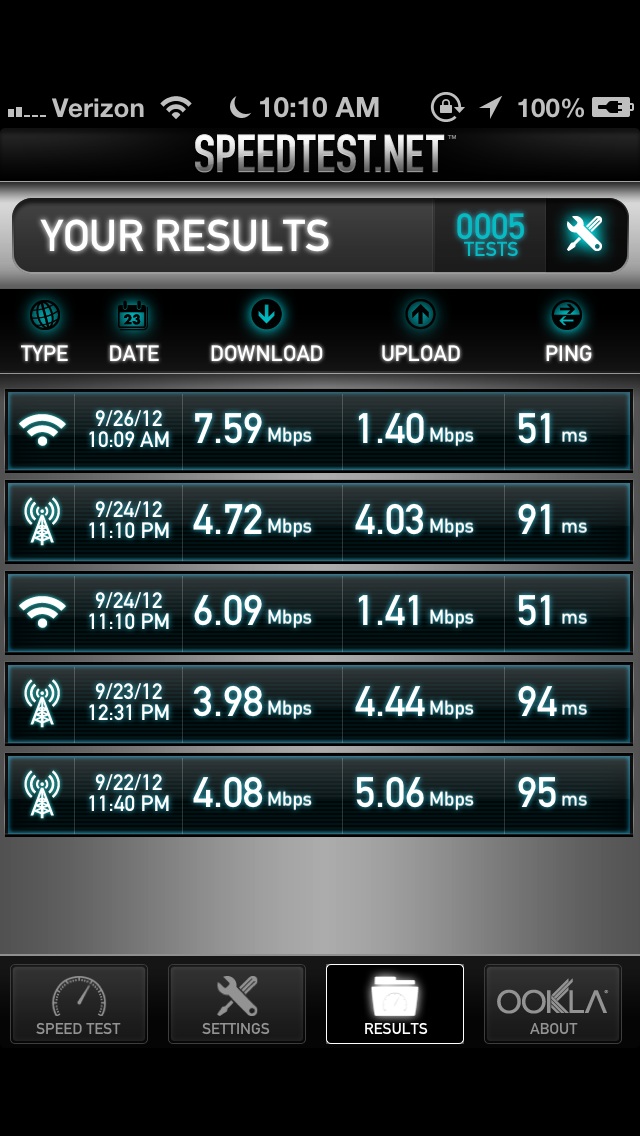Viewport: 640px width, 1136px height.
Task: Switch to the Speed Test tab
Action: 78,1003
